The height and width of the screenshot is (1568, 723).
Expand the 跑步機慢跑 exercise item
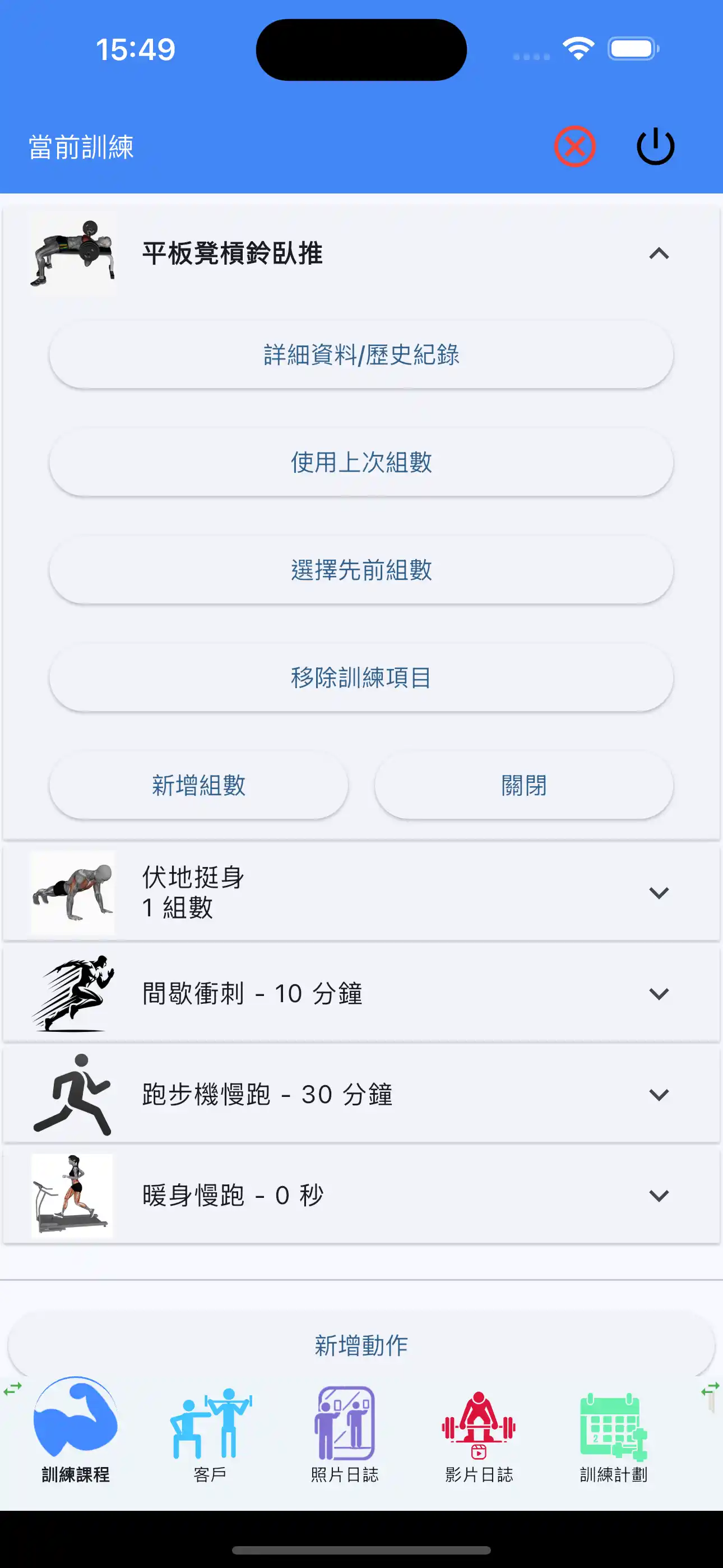point(659,1094)
